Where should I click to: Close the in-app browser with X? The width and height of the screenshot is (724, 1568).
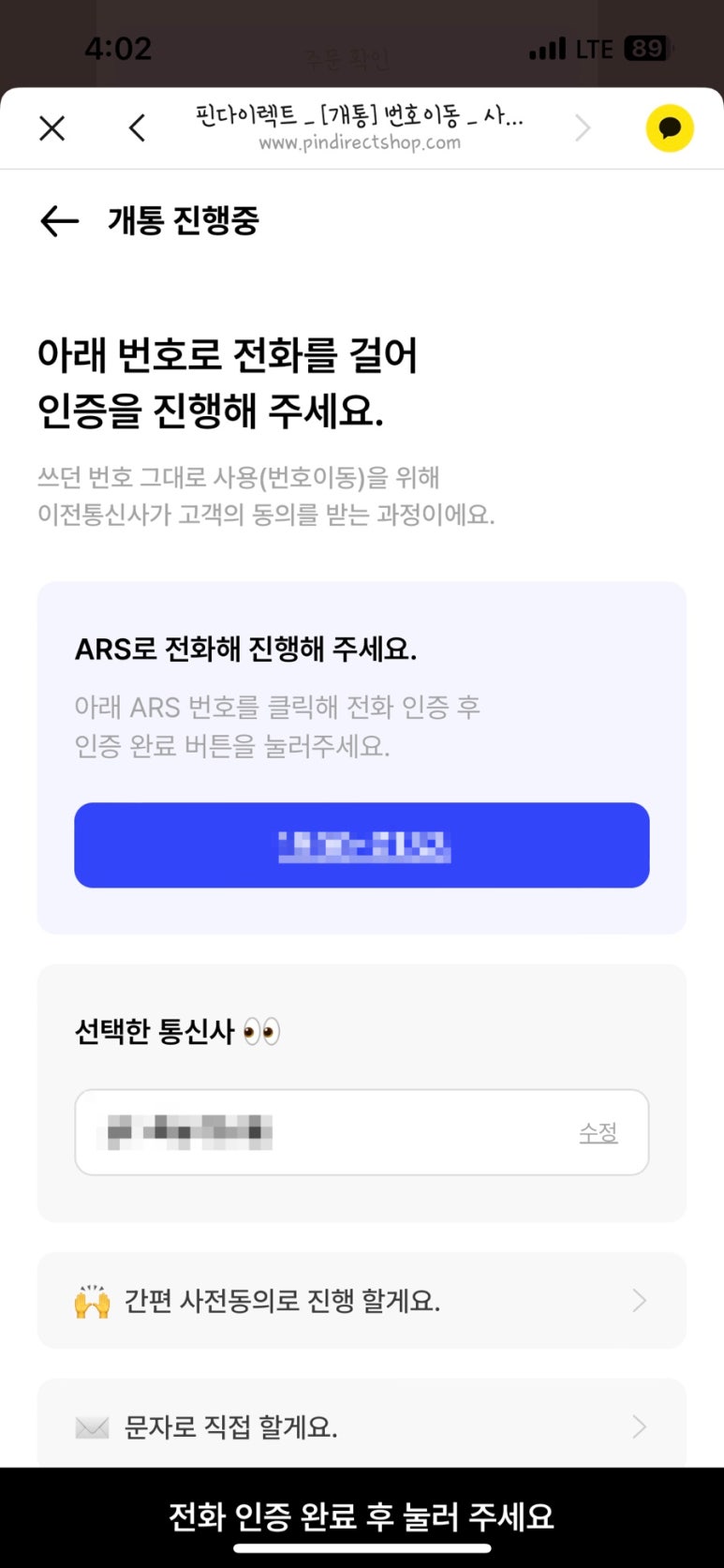[52, 128]
